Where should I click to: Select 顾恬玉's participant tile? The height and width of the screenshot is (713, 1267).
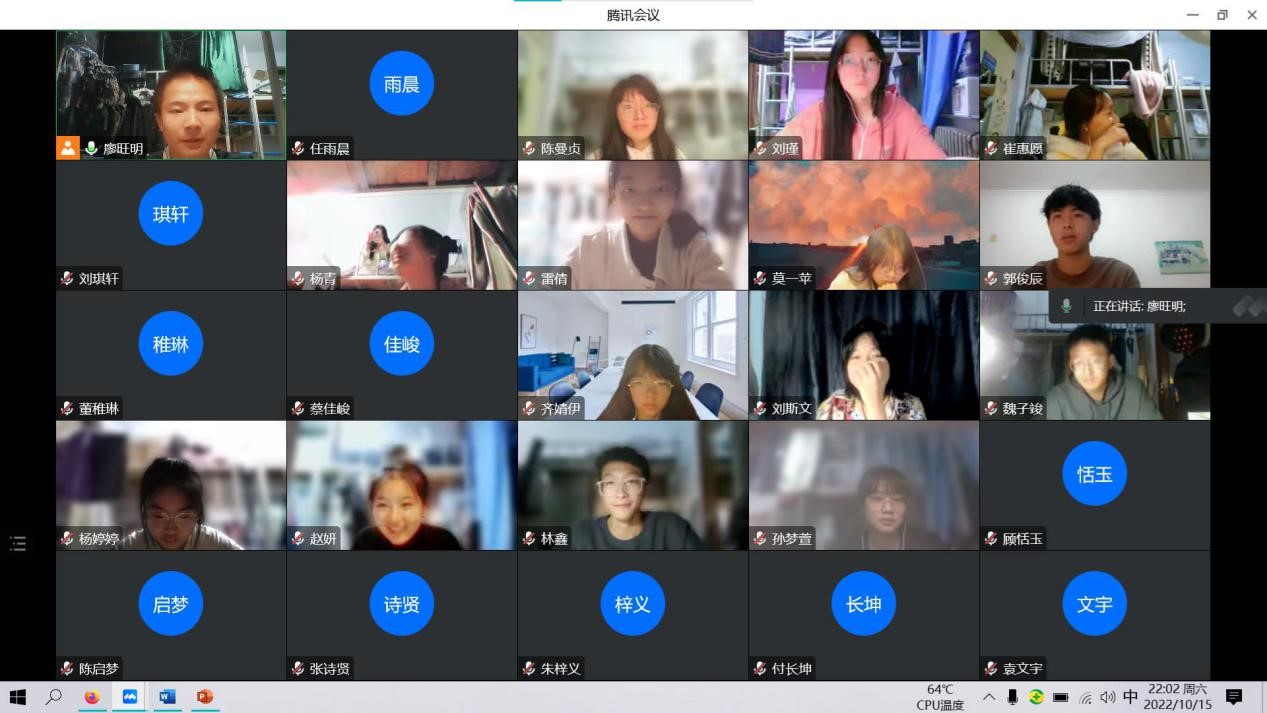[x=1094, y=485]
